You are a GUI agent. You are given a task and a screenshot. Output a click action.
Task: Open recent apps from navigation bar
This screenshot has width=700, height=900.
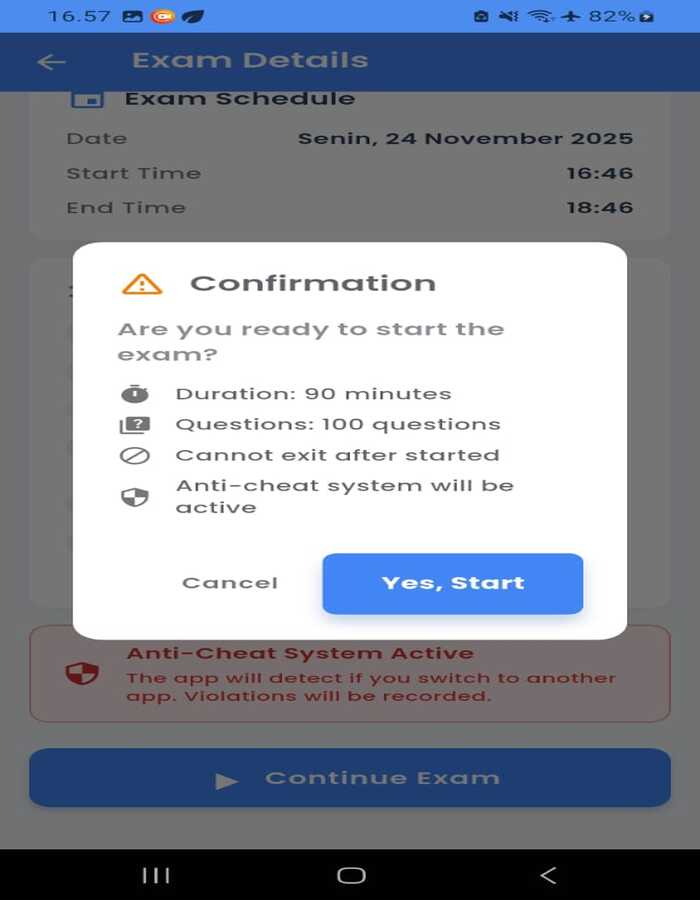155,875
